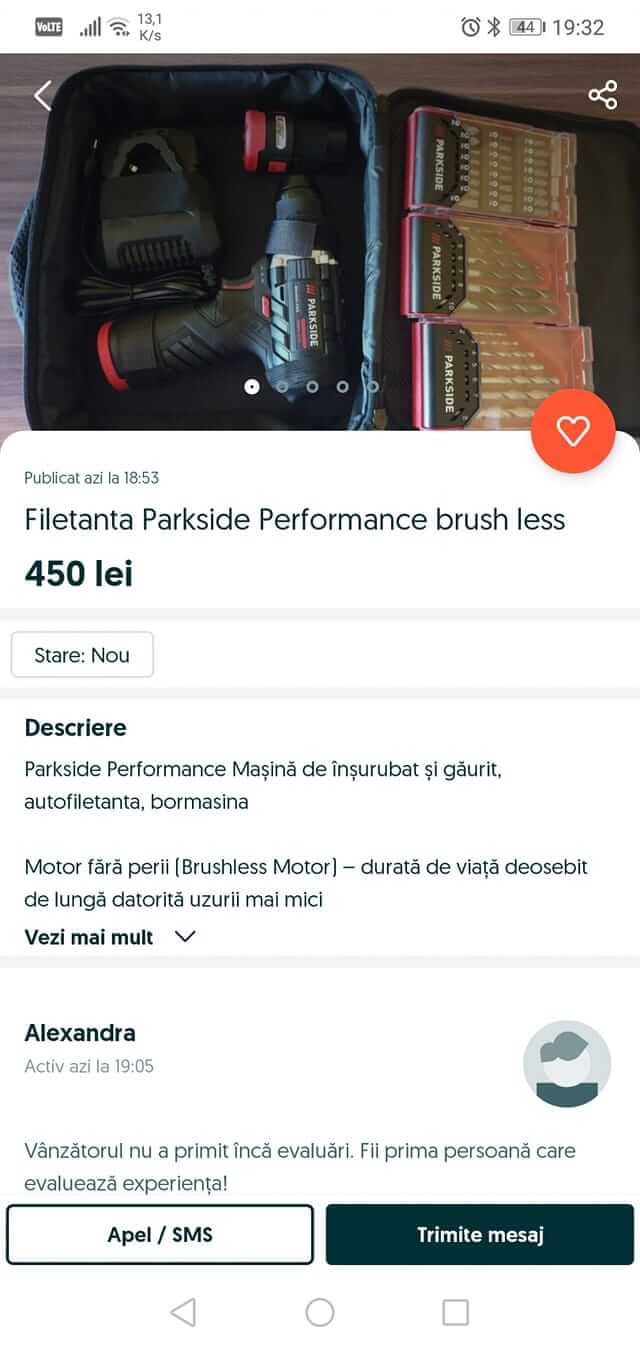Open the product photo gallery
Screen dimensions: 640x1351
point(300,250)
